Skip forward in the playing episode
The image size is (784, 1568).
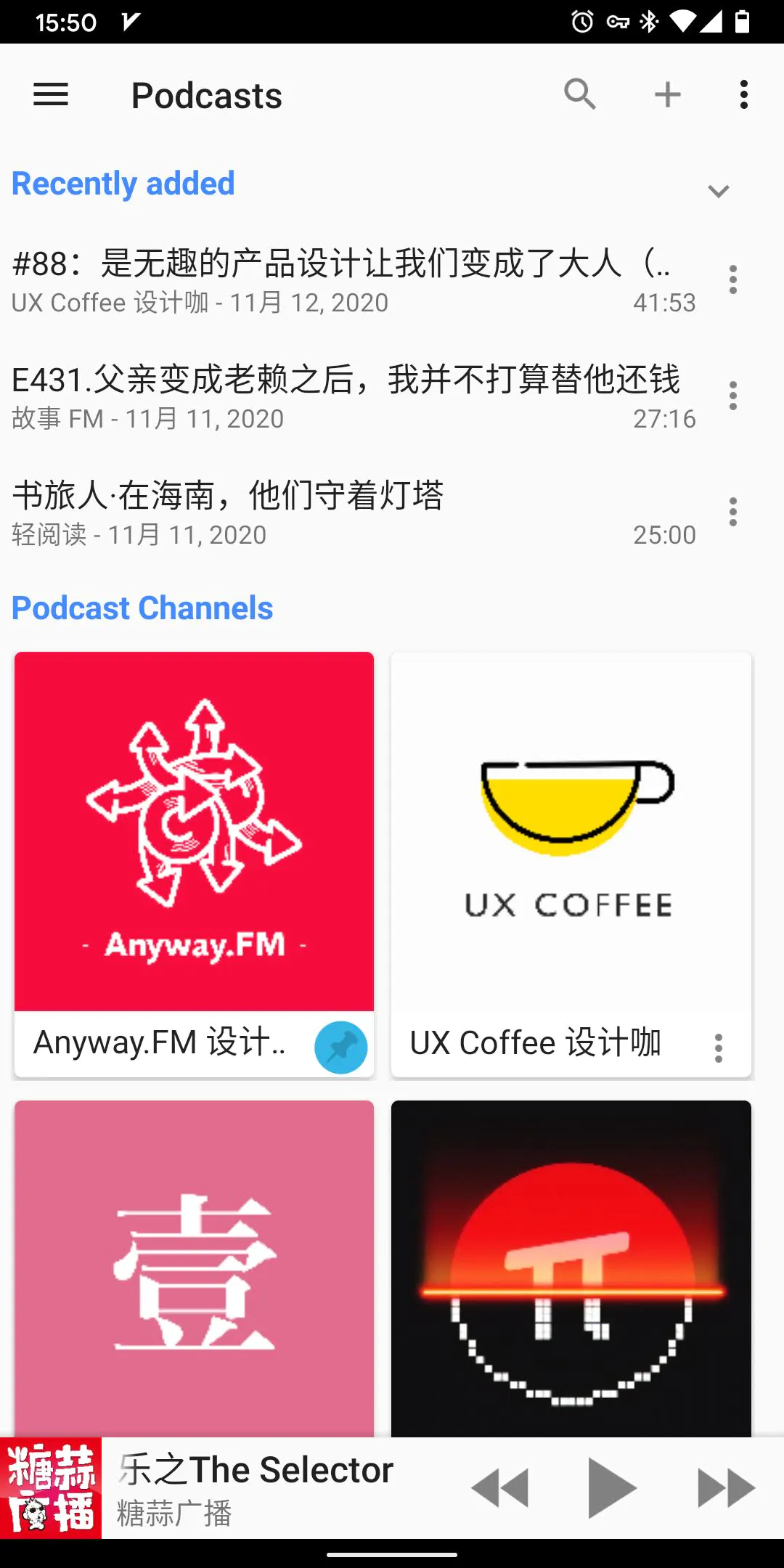coord(726,1487)
